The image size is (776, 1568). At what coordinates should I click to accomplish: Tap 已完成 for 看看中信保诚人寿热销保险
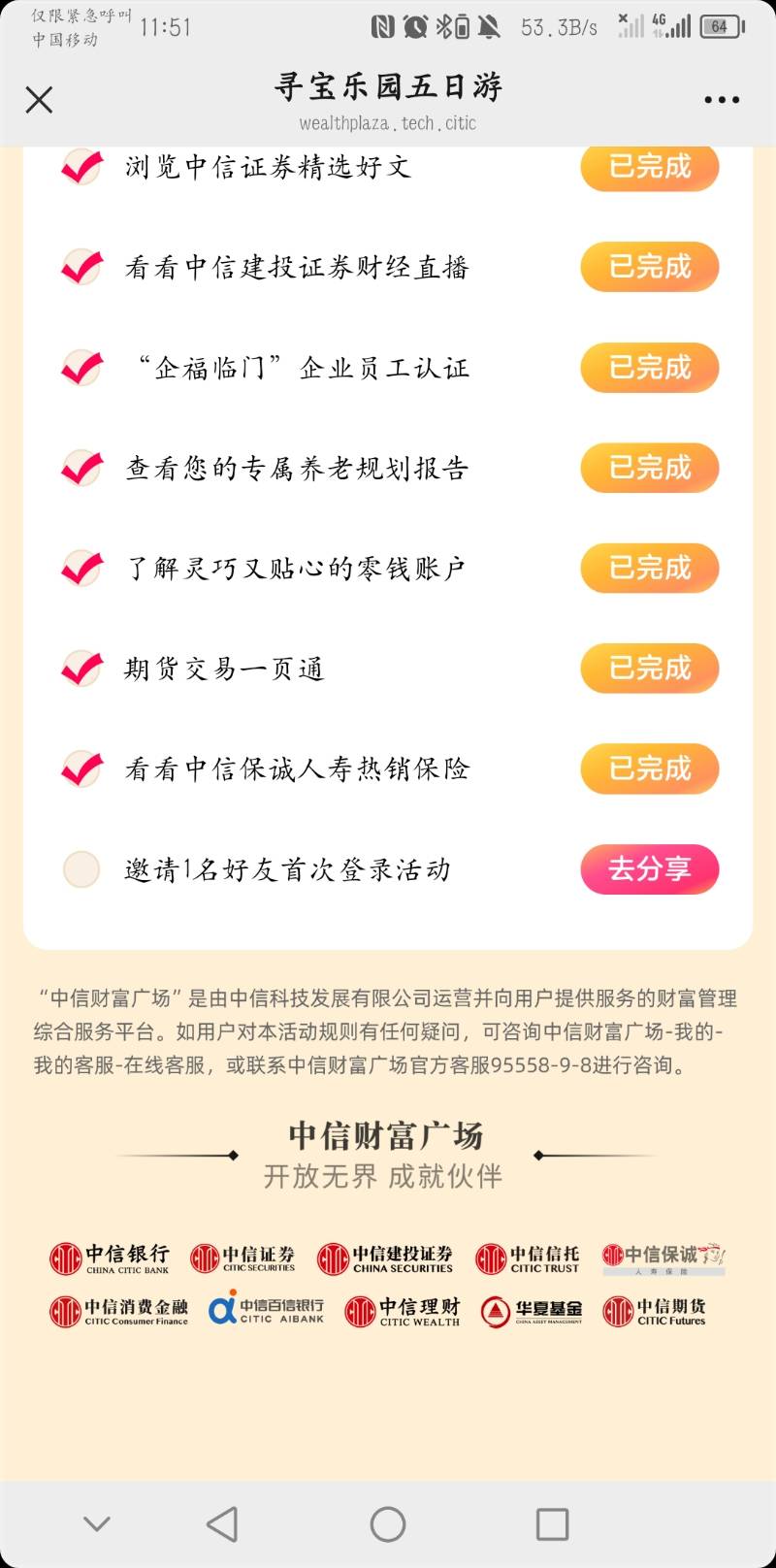pyautogui.click(x=649, y=768)
